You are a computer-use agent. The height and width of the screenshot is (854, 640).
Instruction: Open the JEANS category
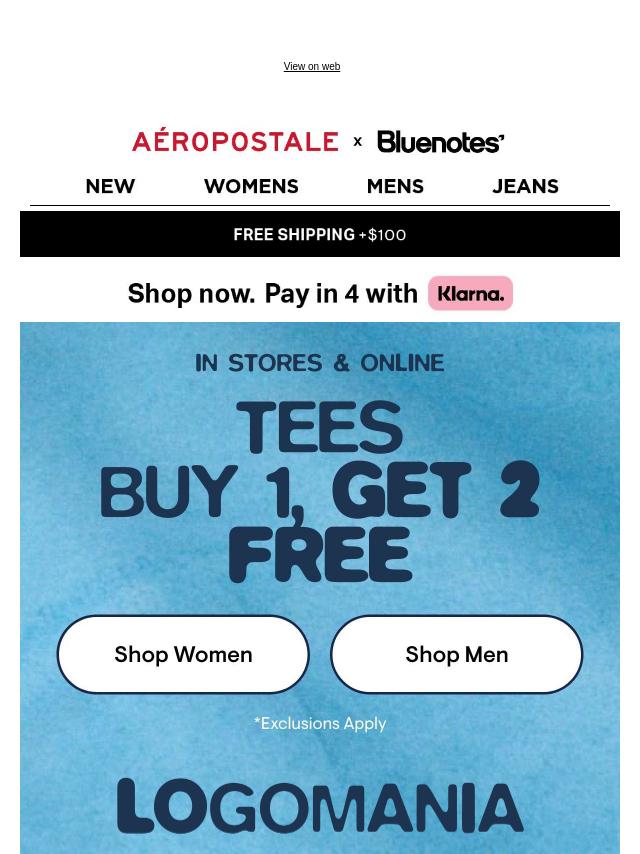(x=525, y=187)
